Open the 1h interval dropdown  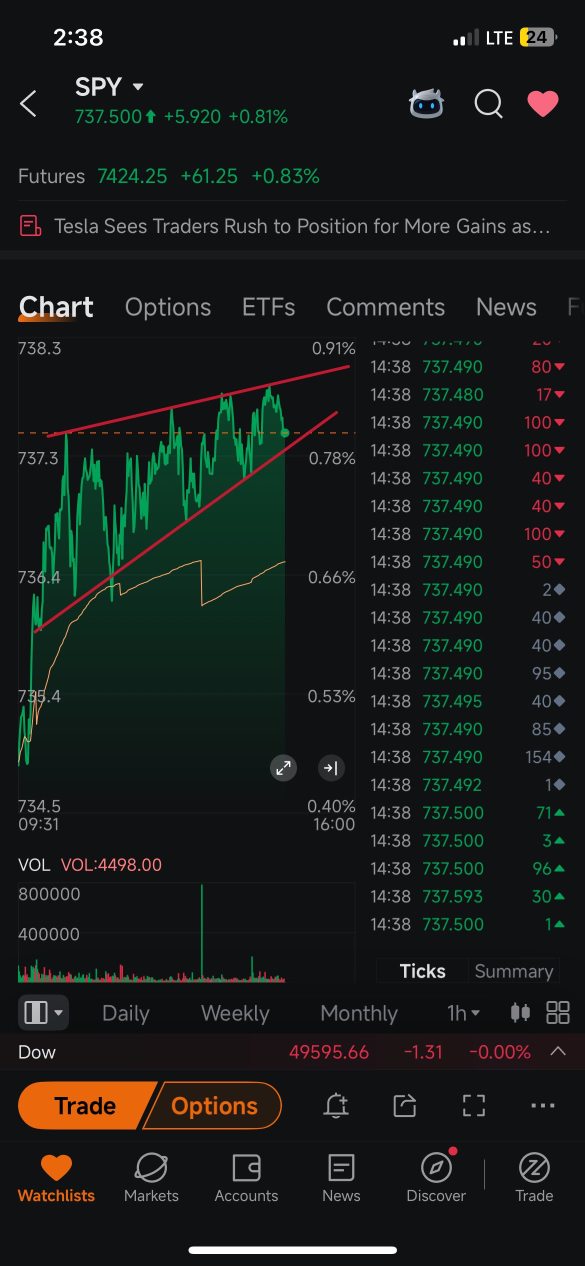tap(463, 1013)
